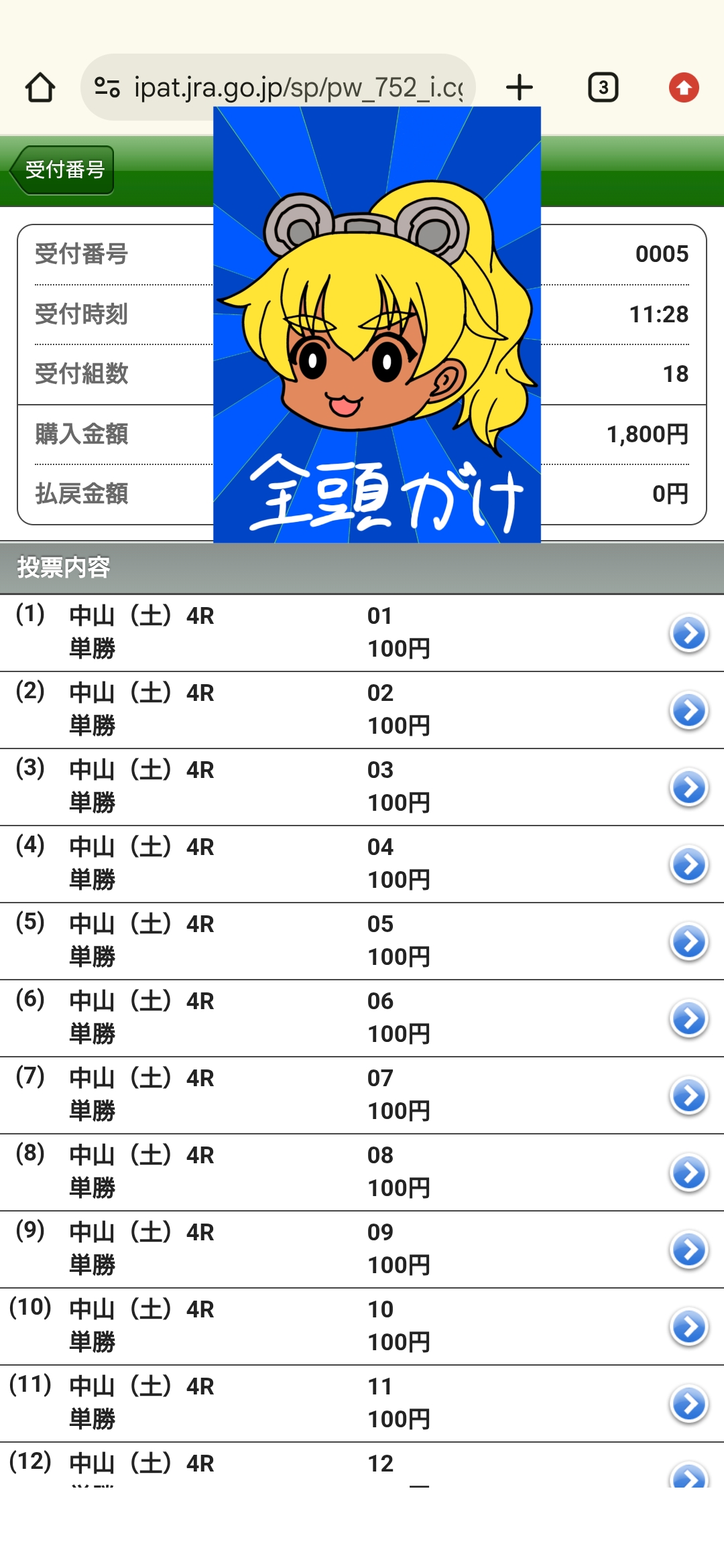View details of bet (3) horse 03

688,787
